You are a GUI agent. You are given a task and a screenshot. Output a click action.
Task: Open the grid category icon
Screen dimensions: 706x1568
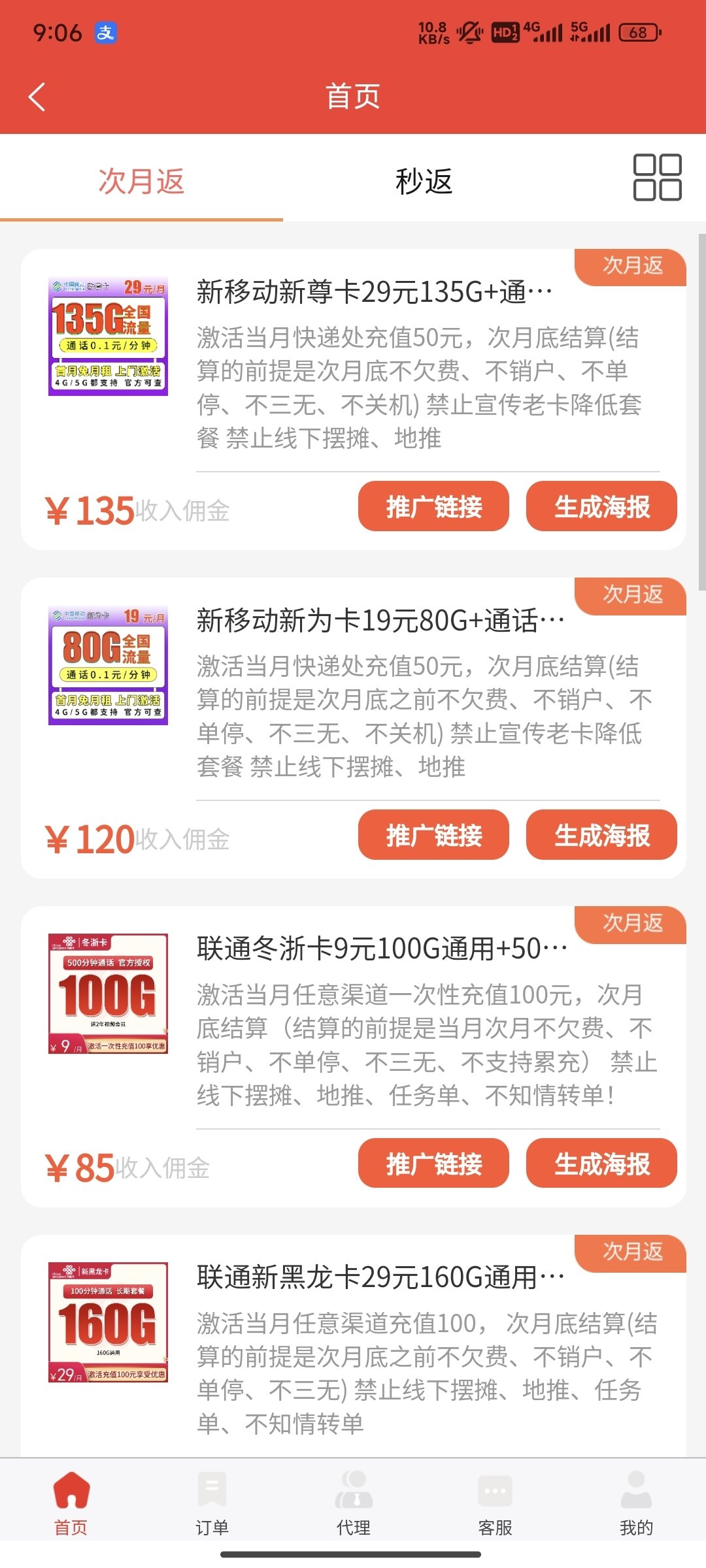click(x=657, y=177)
